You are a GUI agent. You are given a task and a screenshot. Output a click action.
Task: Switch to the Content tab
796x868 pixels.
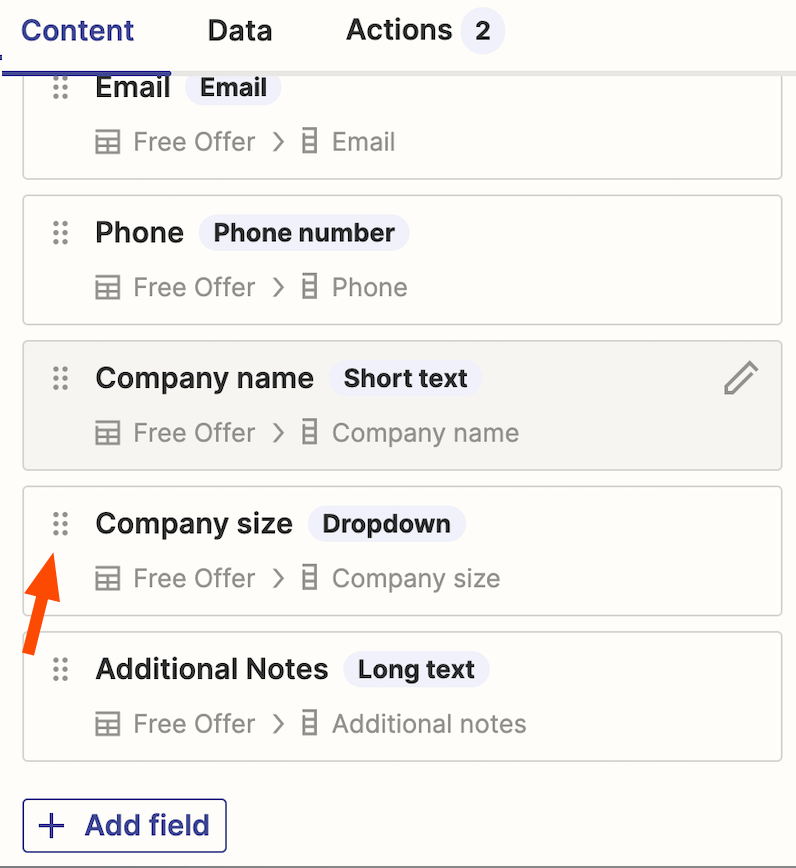pos(77,30)
